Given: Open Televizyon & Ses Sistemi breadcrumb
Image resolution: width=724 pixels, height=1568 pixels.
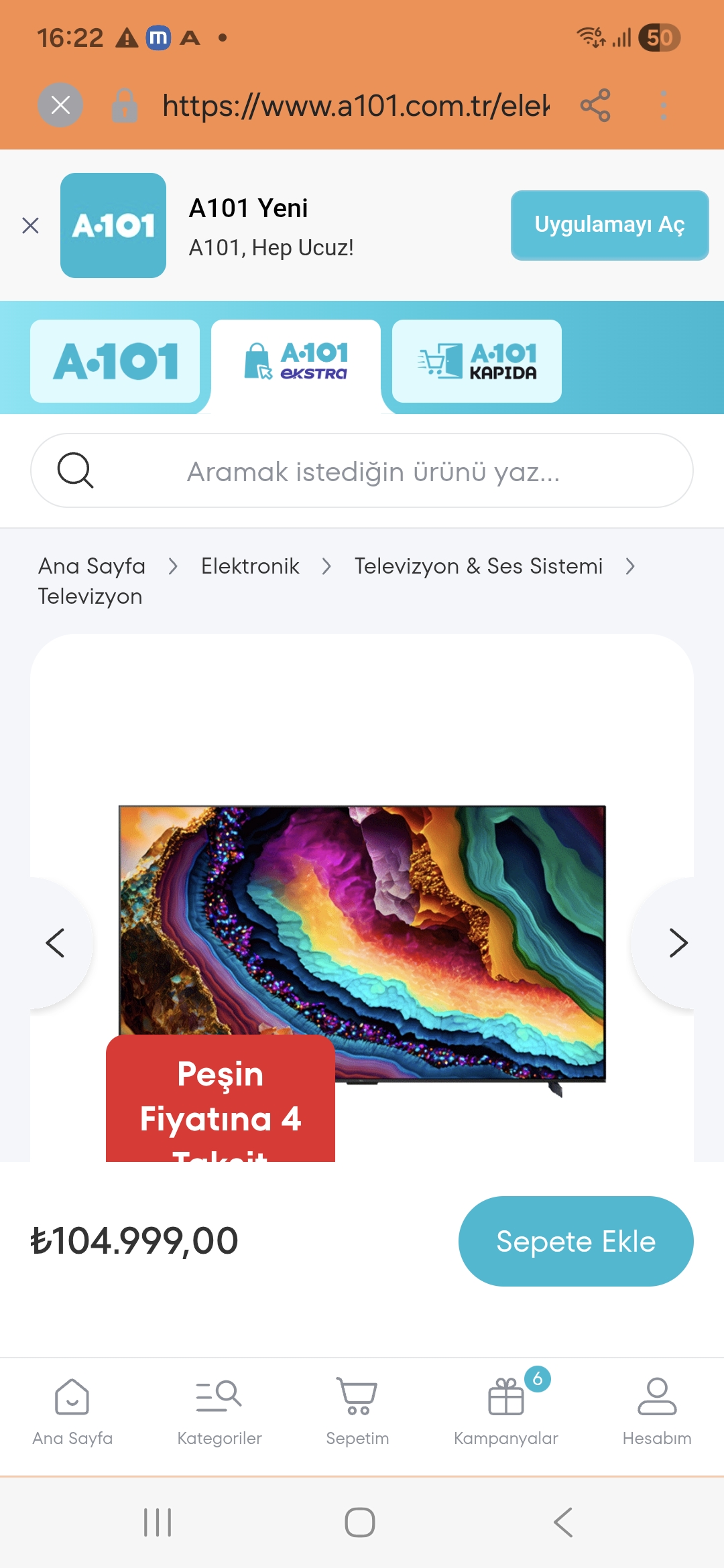Looking at the screenshot, I should pos(478,566).
